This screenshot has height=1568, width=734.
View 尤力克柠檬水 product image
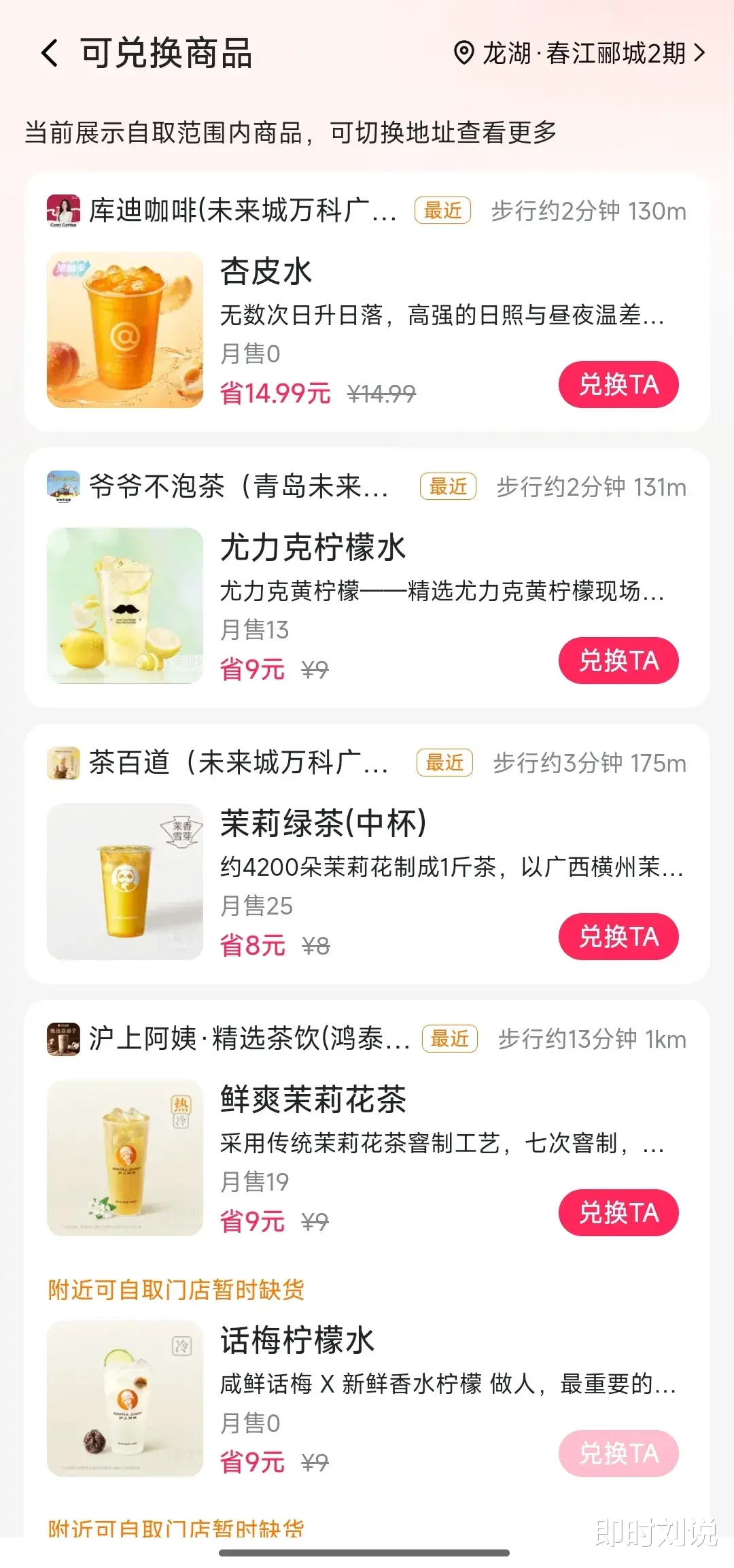(x=125, y=606)
